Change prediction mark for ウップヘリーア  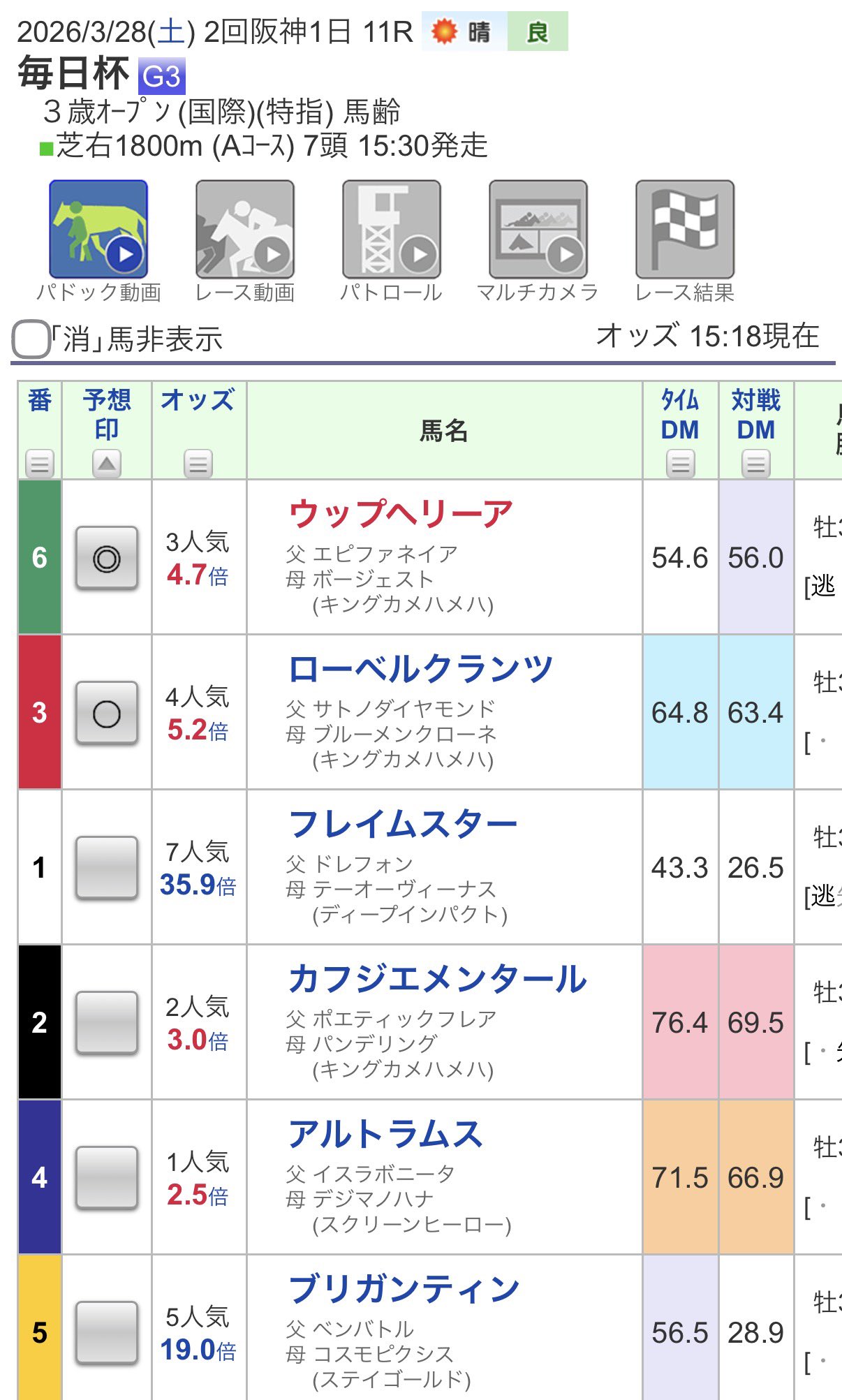(107, 558)
